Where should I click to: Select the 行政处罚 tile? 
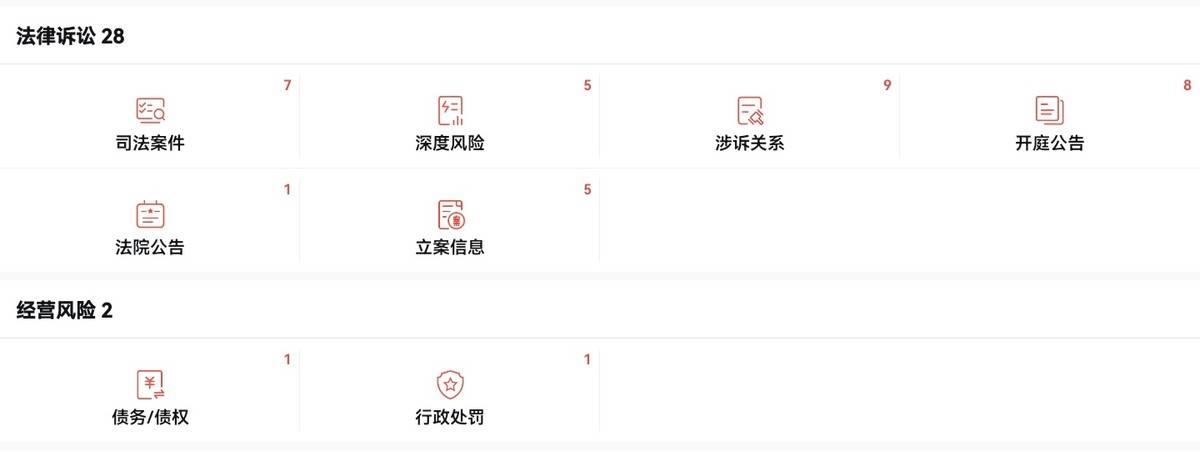450,397
